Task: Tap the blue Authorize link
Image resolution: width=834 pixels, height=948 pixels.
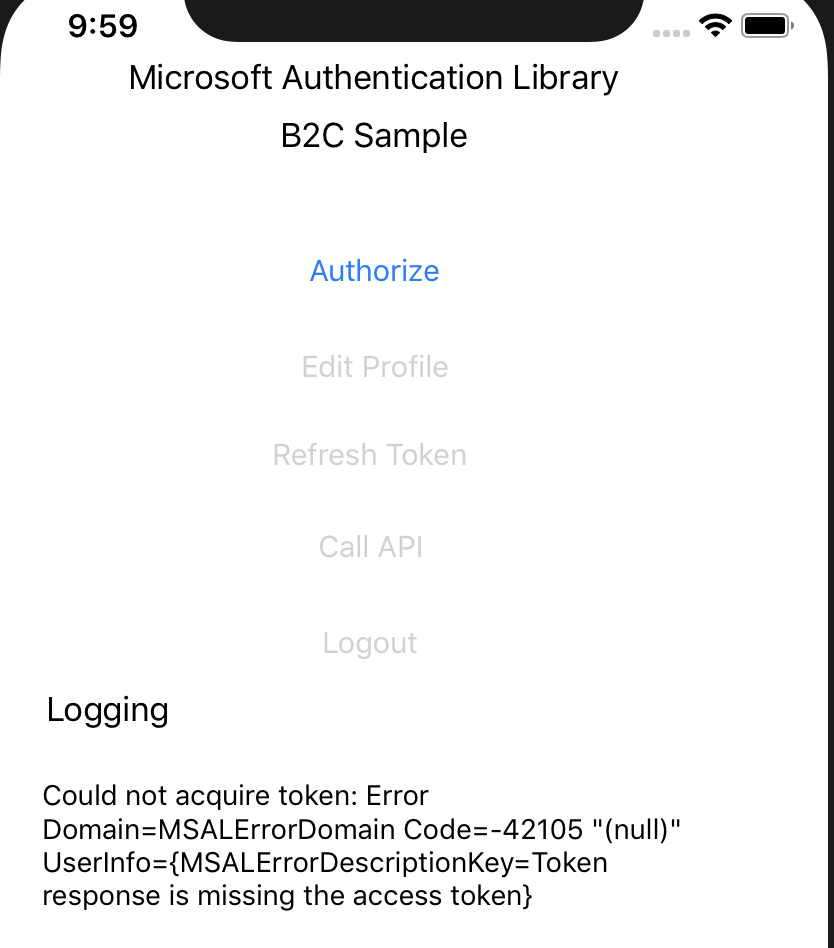Action: point(374,271)
